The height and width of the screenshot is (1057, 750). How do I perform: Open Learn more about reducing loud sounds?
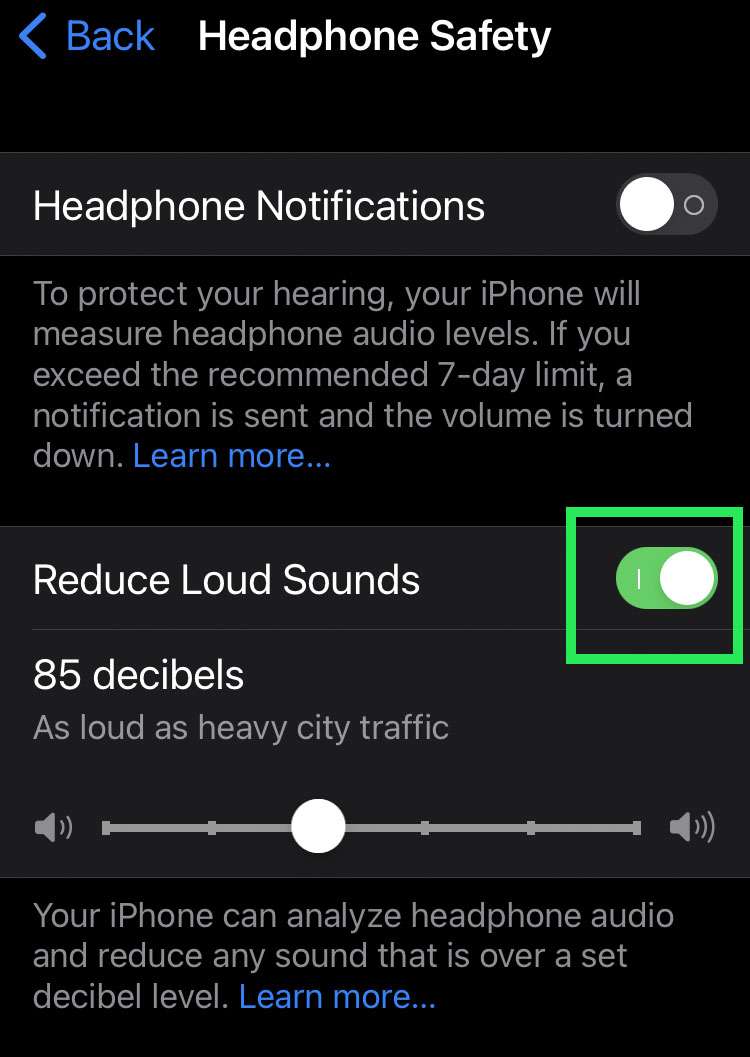pyautogui.click(x=337, y=997)
